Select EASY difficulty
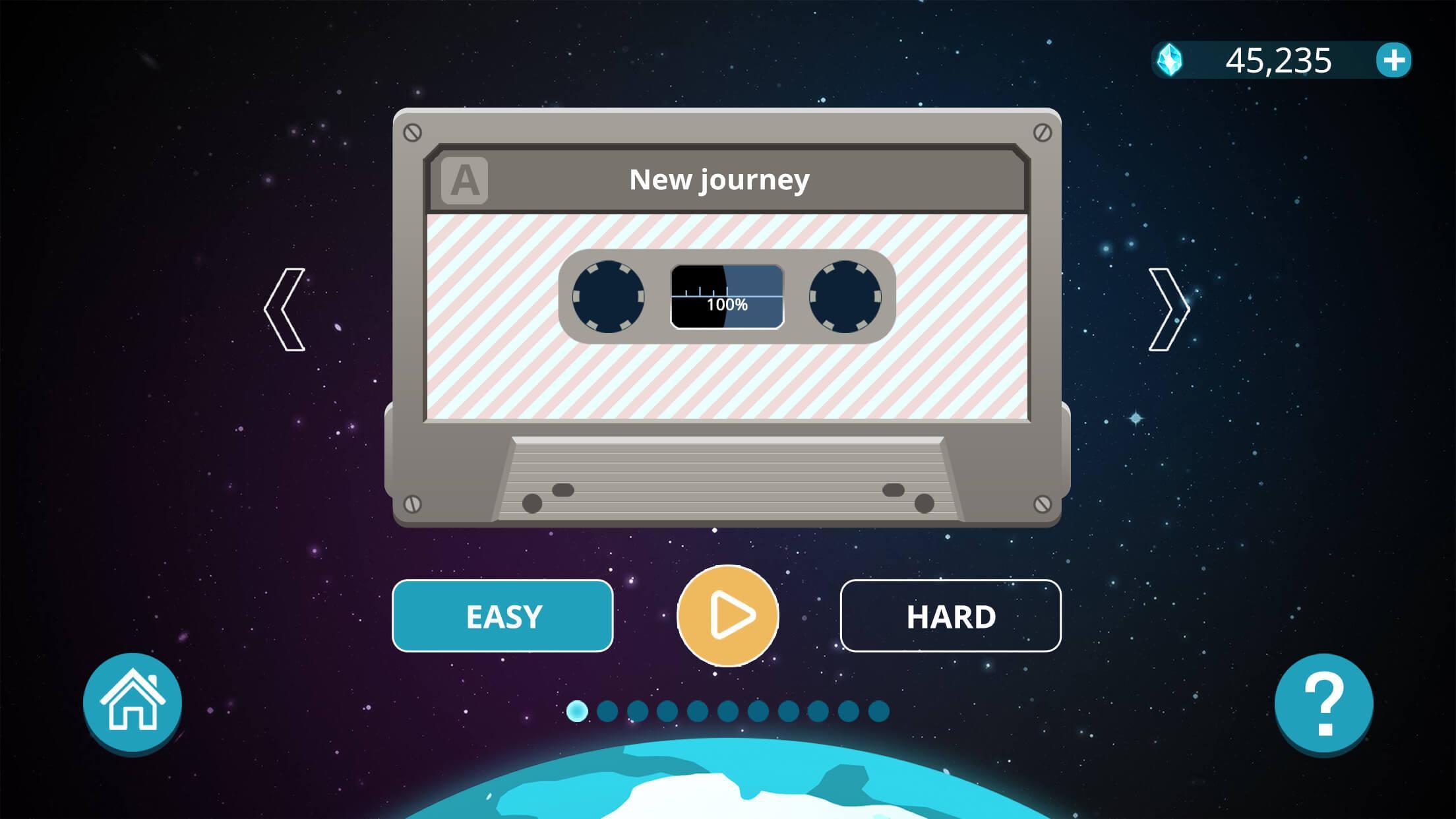The width and height of the screenshot is (1456, 819). [x=502, y=616]
